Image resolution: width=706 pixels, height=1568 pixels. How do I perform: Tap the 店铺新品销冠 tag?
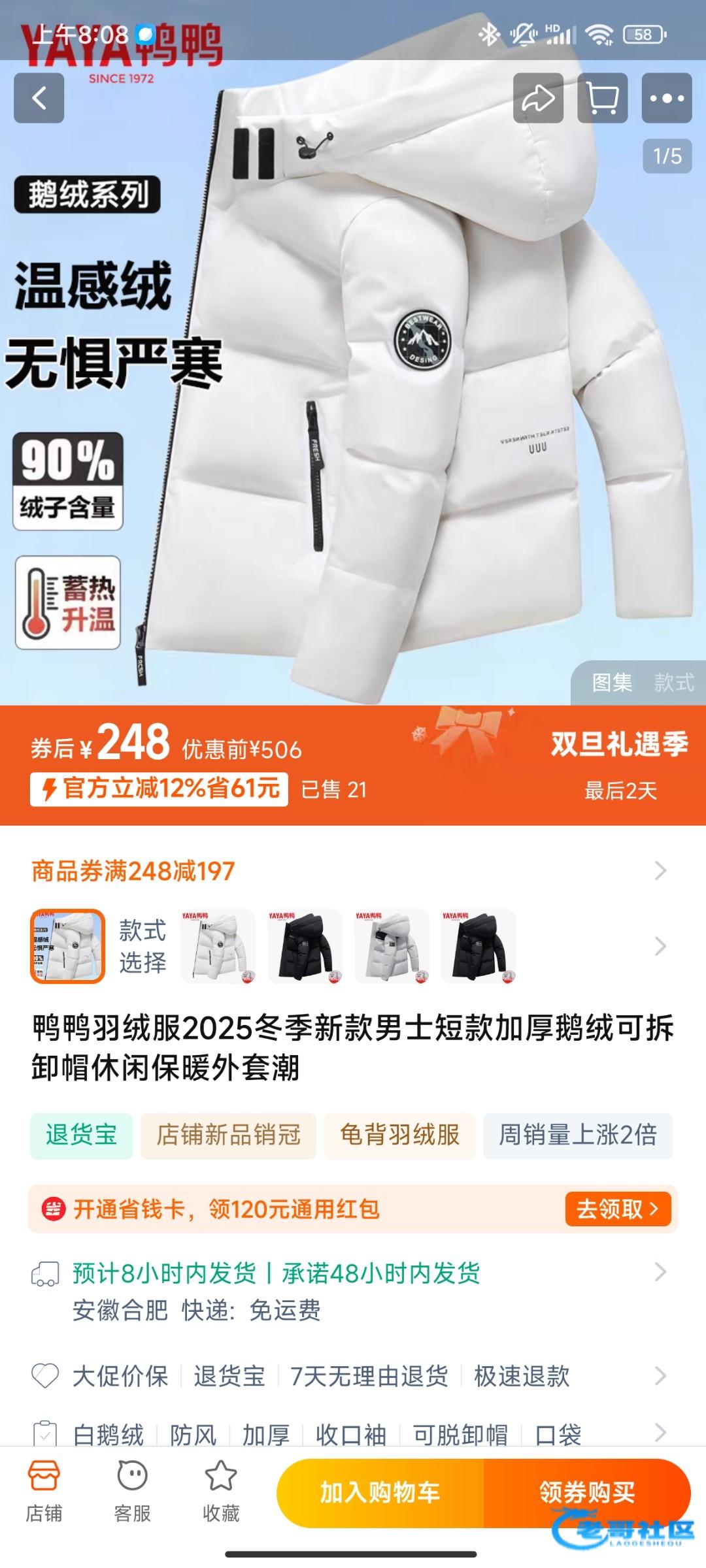pos(228,1135)
